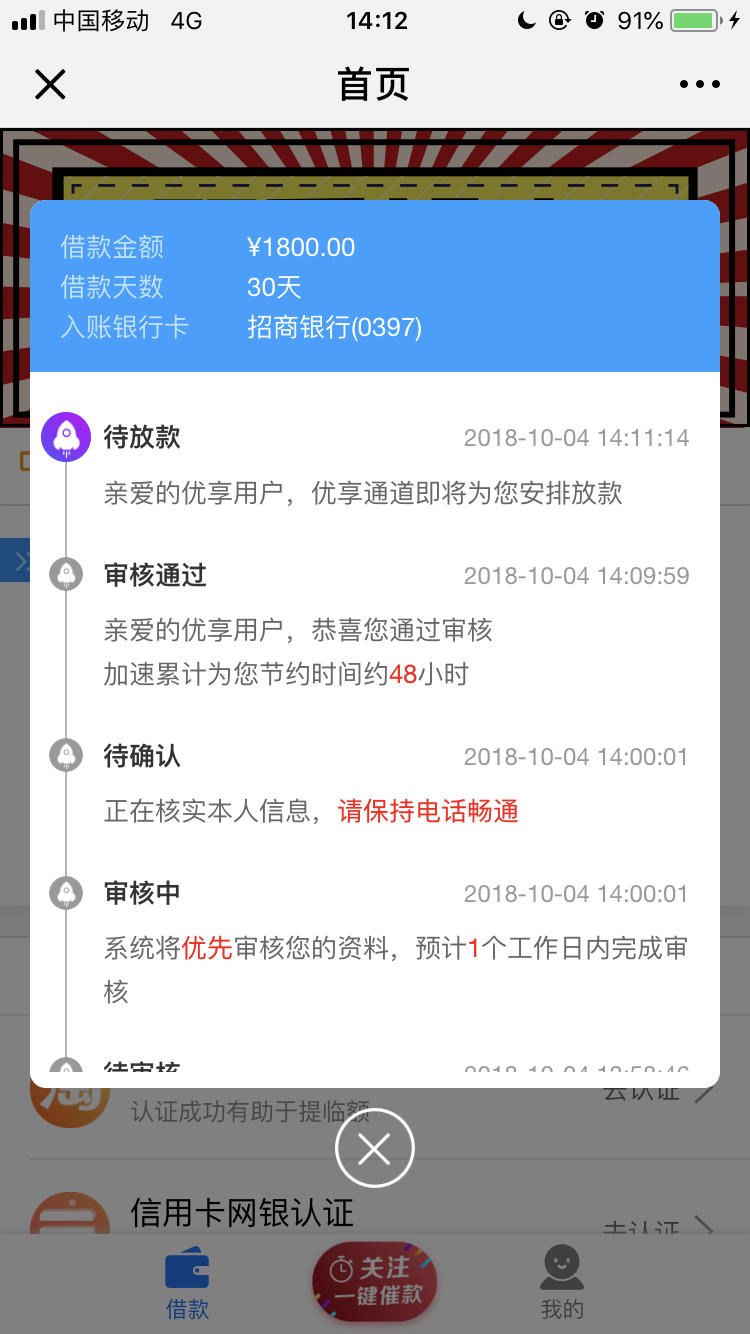Open the three-dot more menu
Image resolution: width=750 pixels, height=1334 pixels.
[699, 85]
